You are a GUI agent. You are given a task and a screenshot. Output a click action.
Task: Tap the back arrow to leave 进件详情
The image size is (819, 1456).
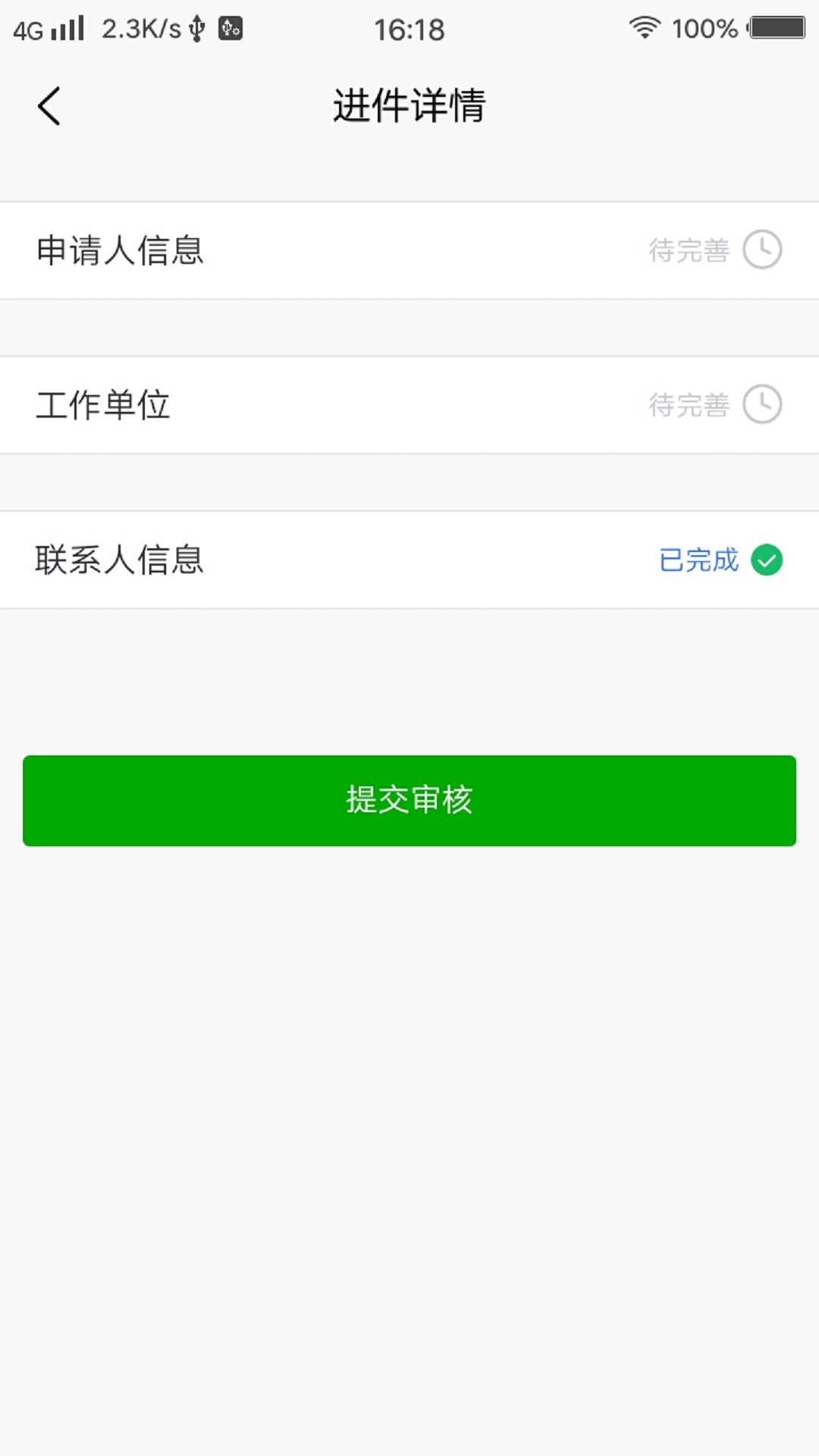pos(49,106)
